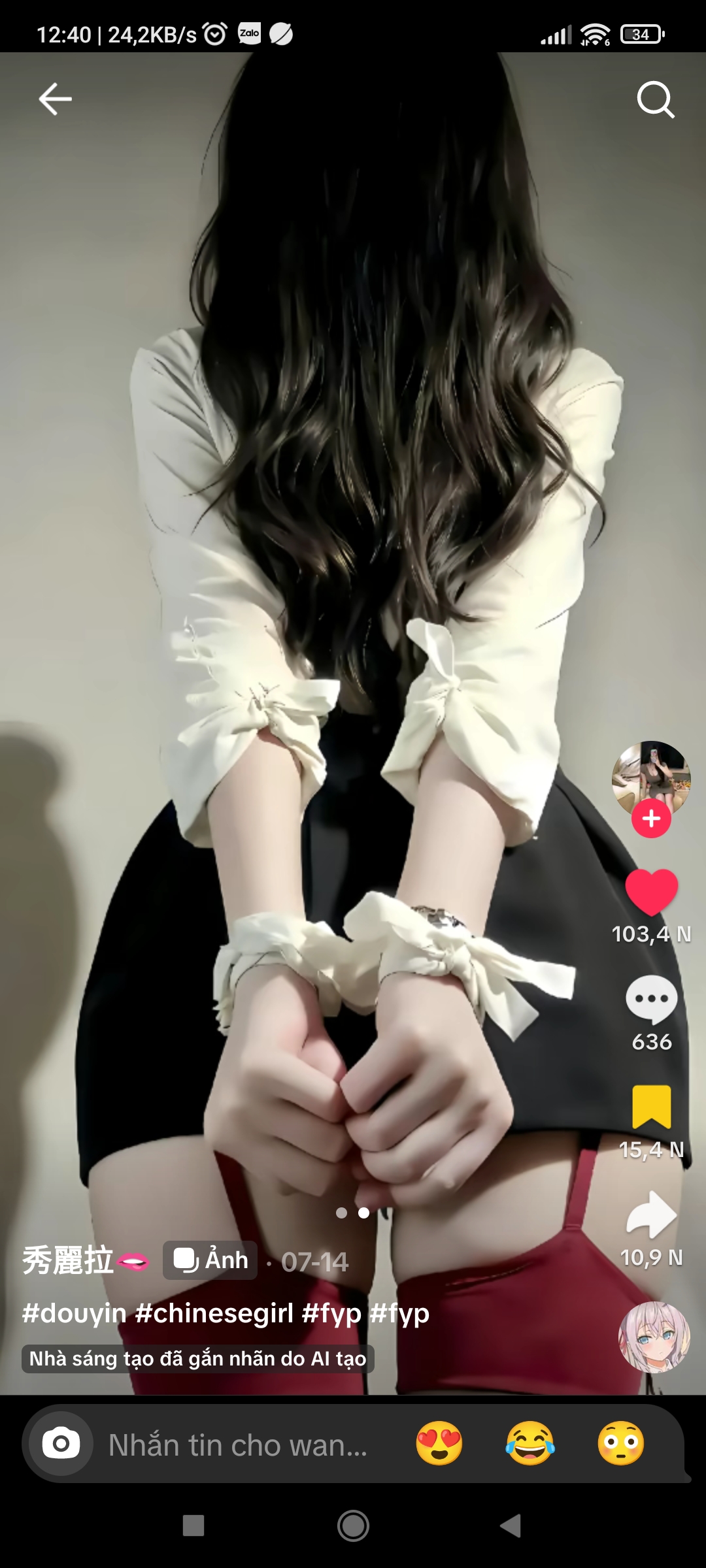Open the anime avatar sound disc

click(x=654, y=1337)
